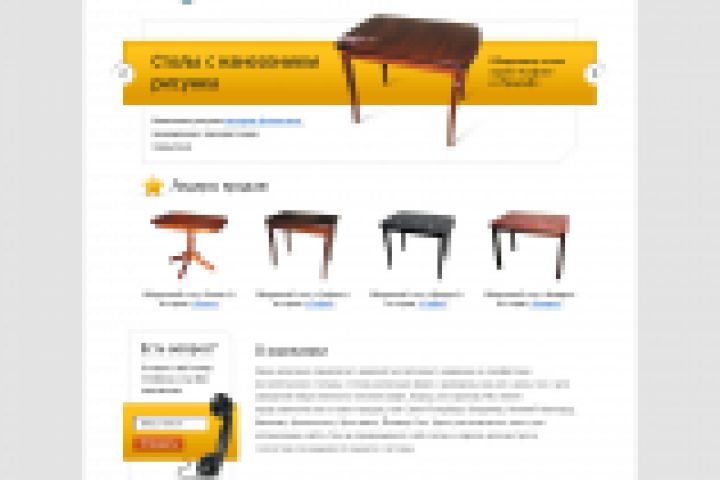720x480 pixels.
Task: Go to the next banner slide
Action: 595,72
